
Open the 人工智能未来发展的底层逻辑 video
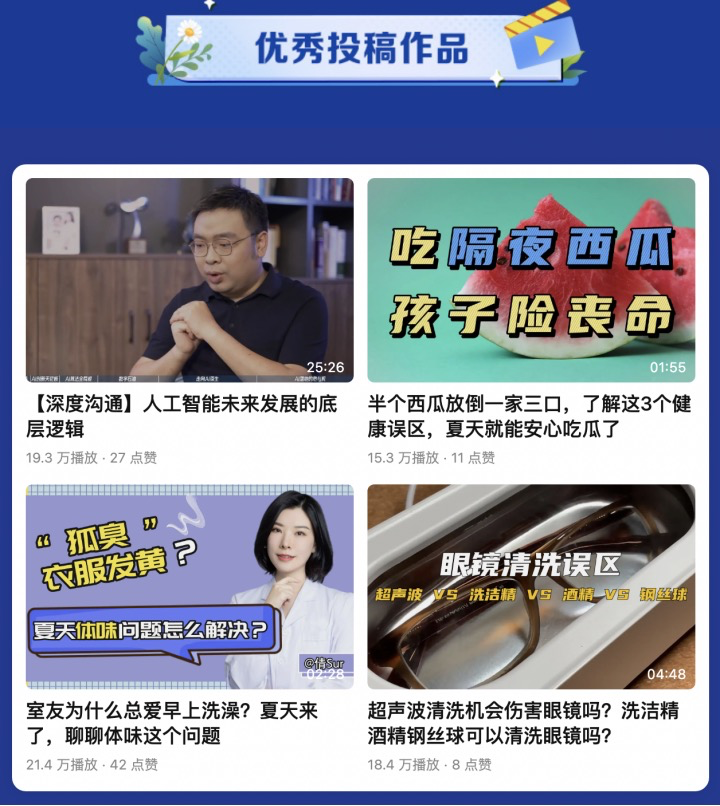(189, 280)
